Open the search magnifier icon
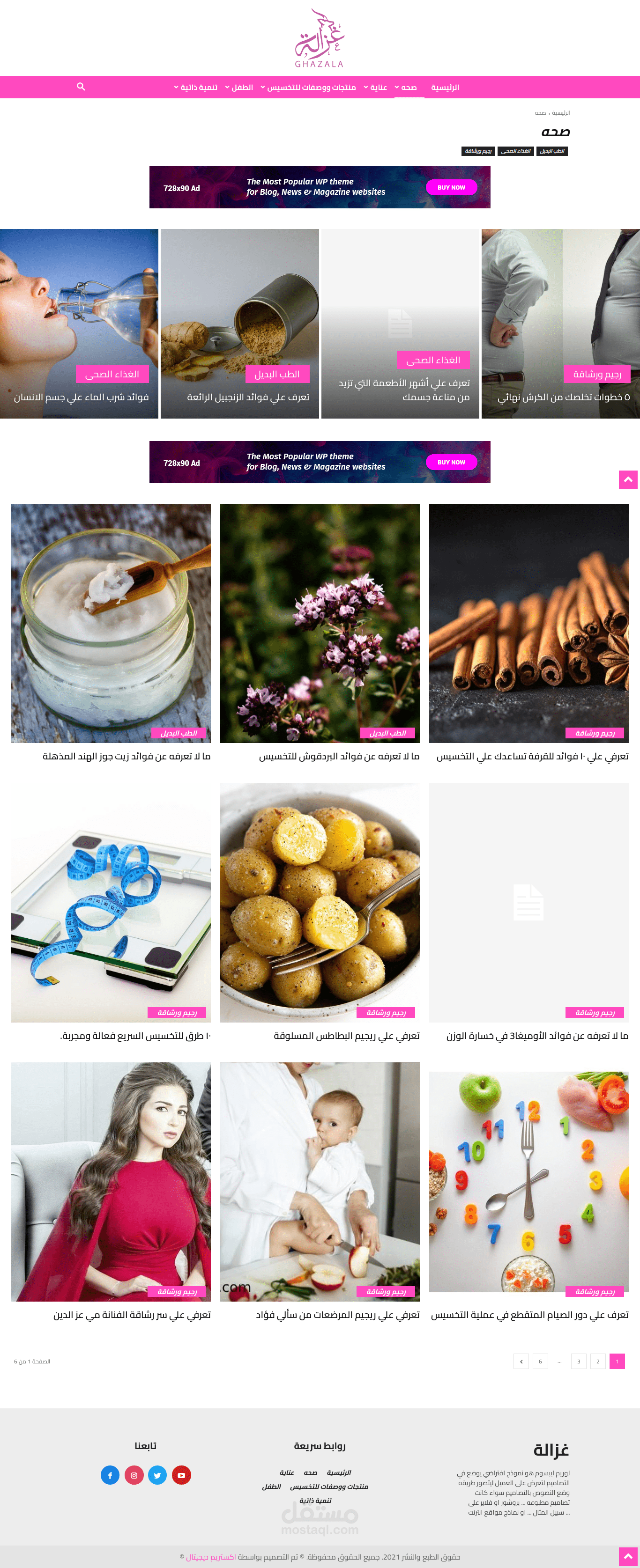640x1568 pixels. point(81,87)
